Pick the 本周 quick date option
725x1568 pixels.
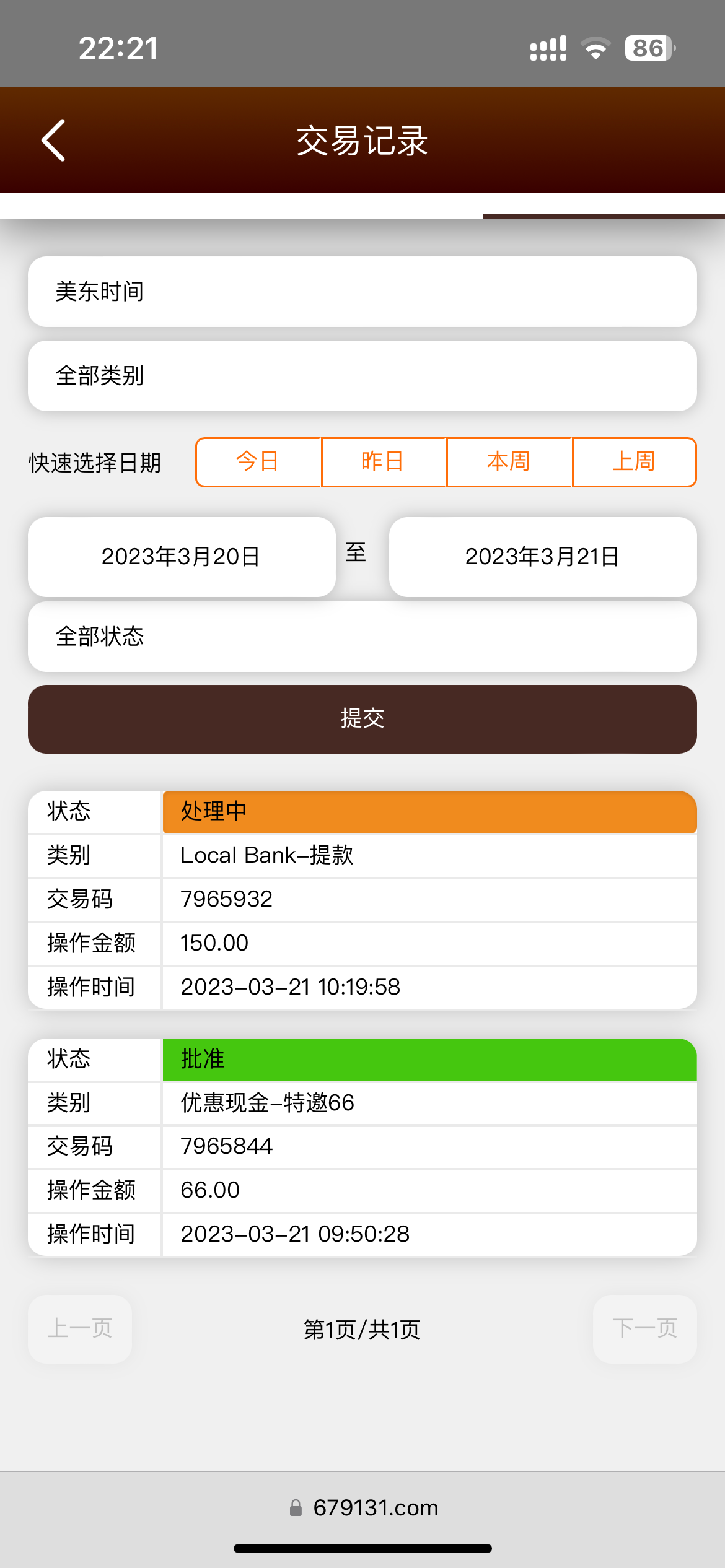coord(509,462)
